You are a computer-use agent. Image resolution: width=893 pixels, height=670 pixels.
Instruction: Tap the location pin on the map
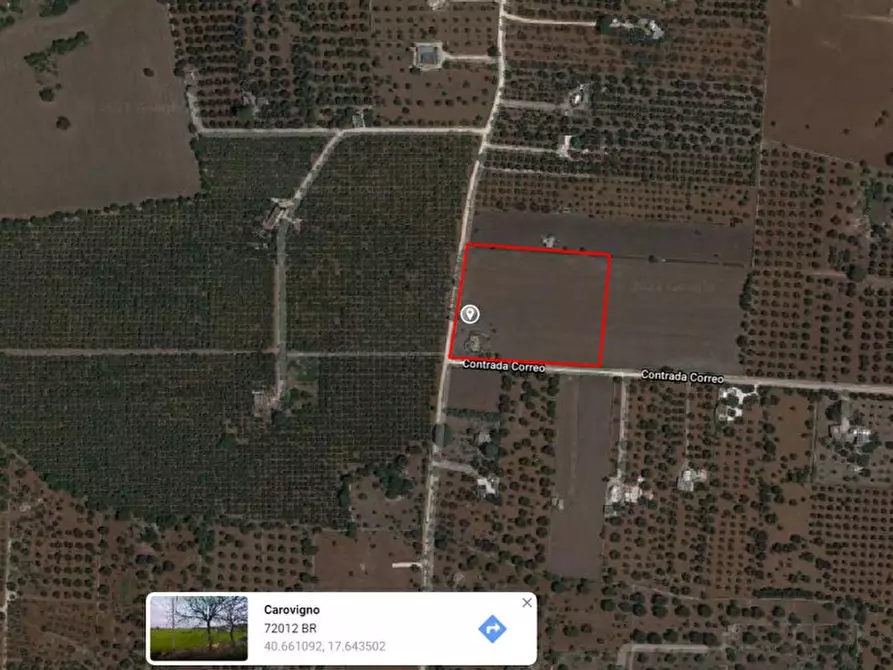(470, 315)
